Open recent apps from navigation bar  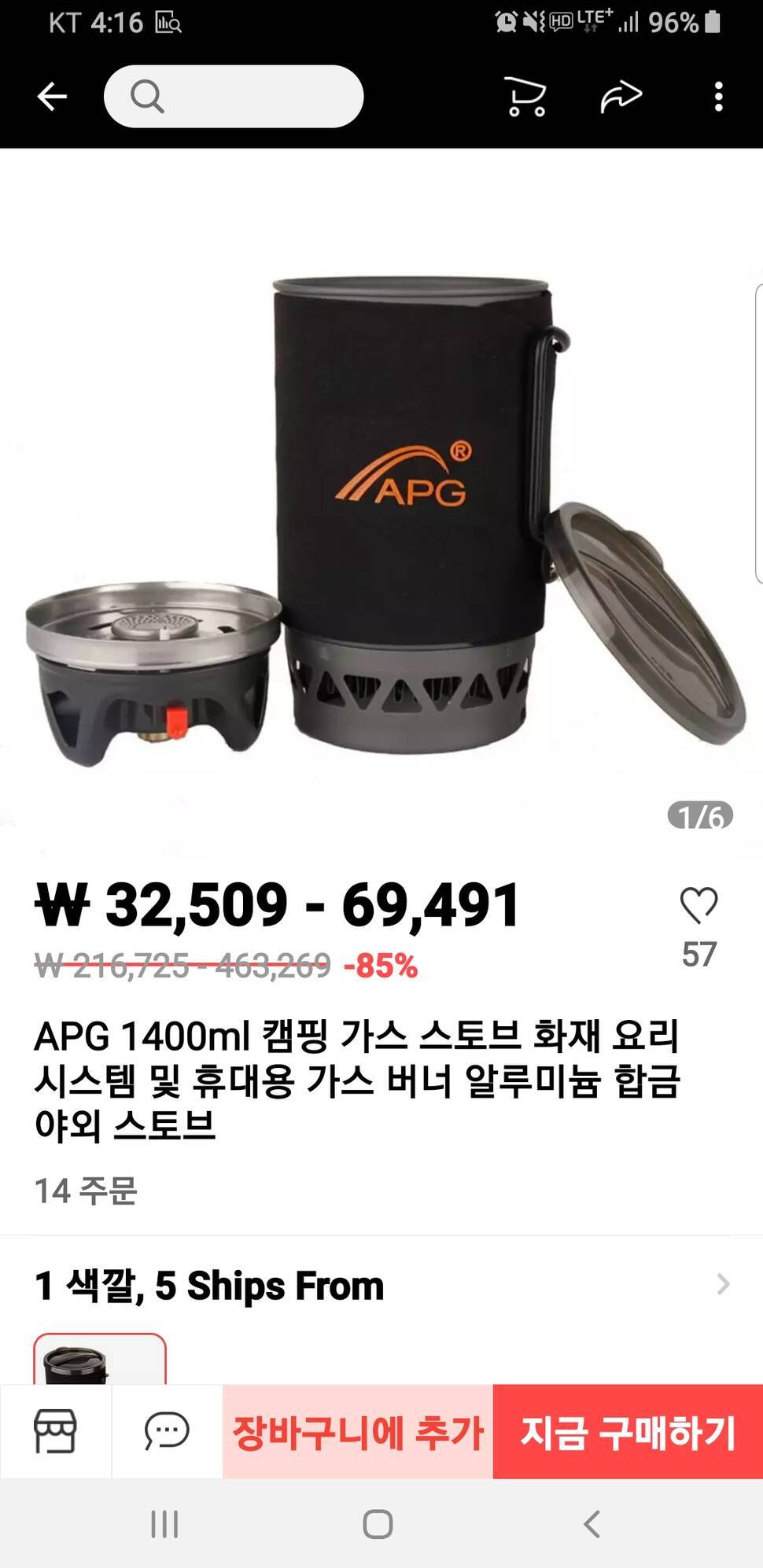pyautogui.click(x=164, y=1524)
